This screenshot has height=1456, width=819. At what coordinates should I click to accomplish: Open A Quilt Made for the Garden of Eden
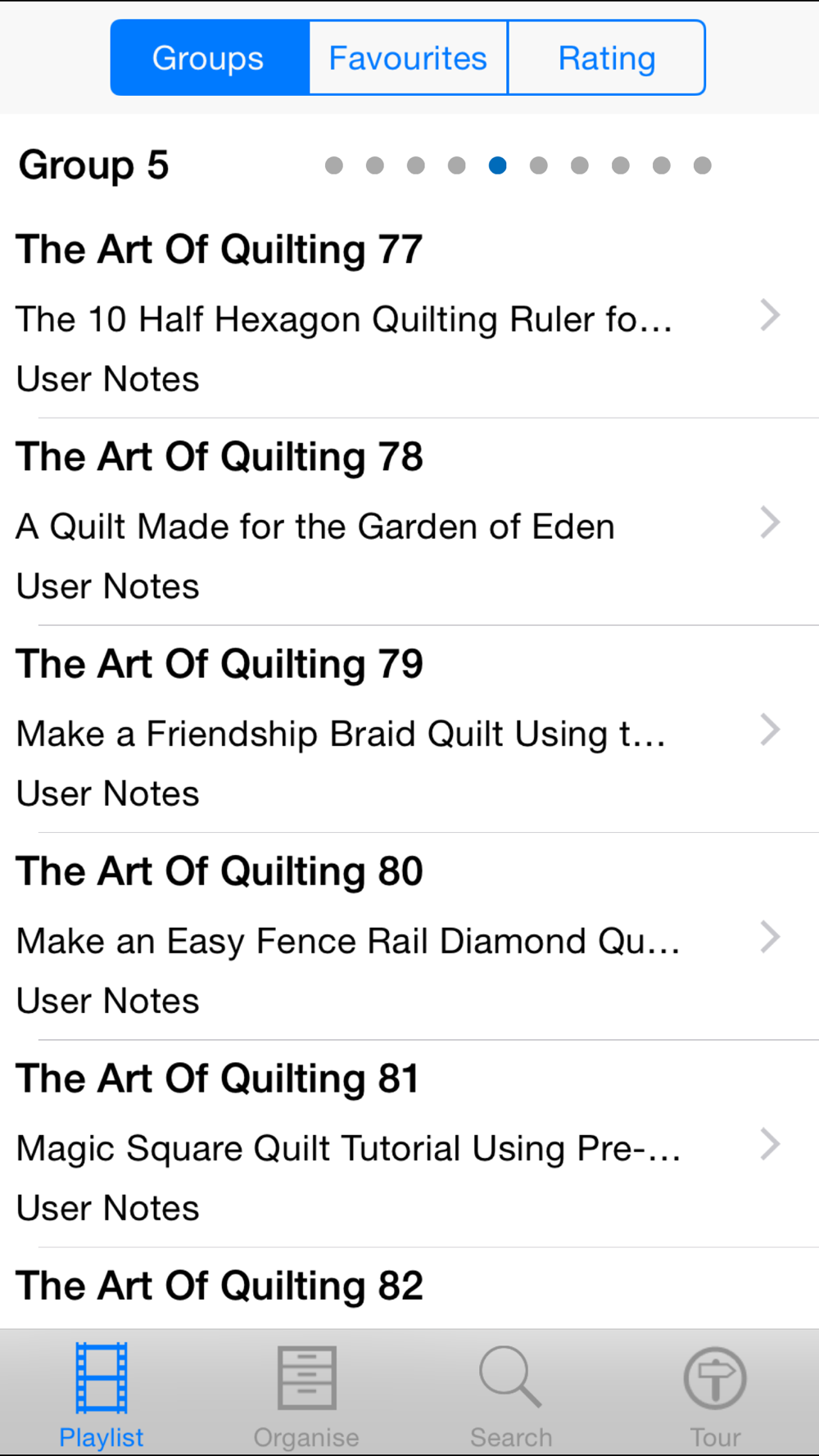[409, 522]
